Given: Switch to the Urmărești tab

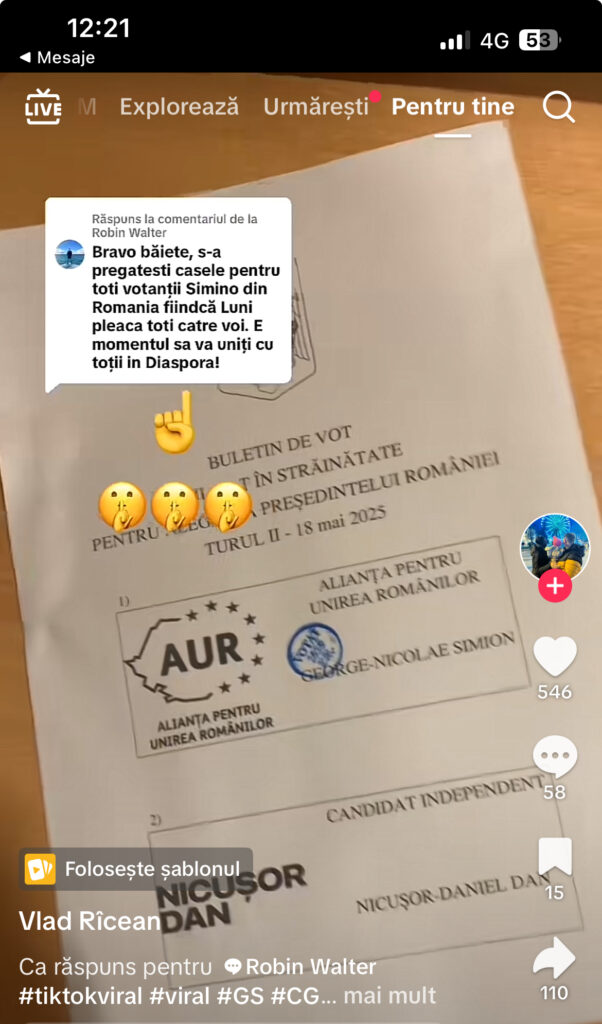Looking at the screenshot, I should pos(316,106).
